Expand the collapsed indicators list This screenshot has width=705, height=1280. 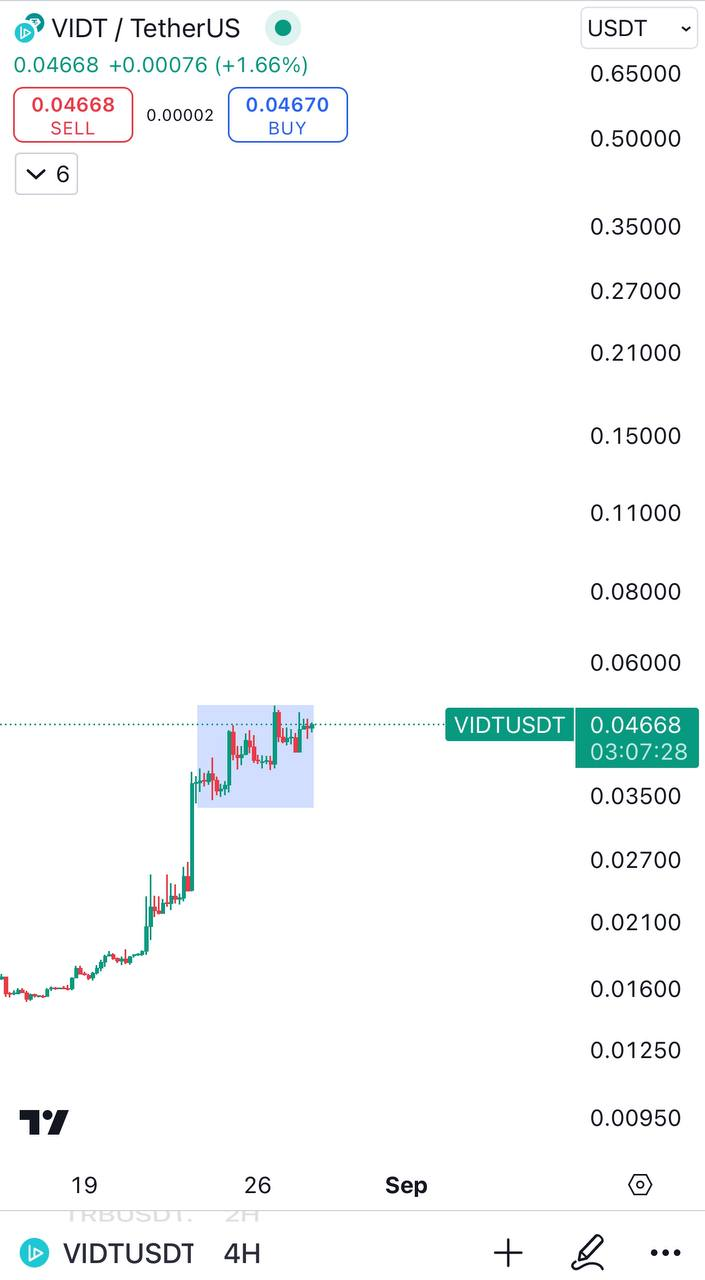coord(47,175)
